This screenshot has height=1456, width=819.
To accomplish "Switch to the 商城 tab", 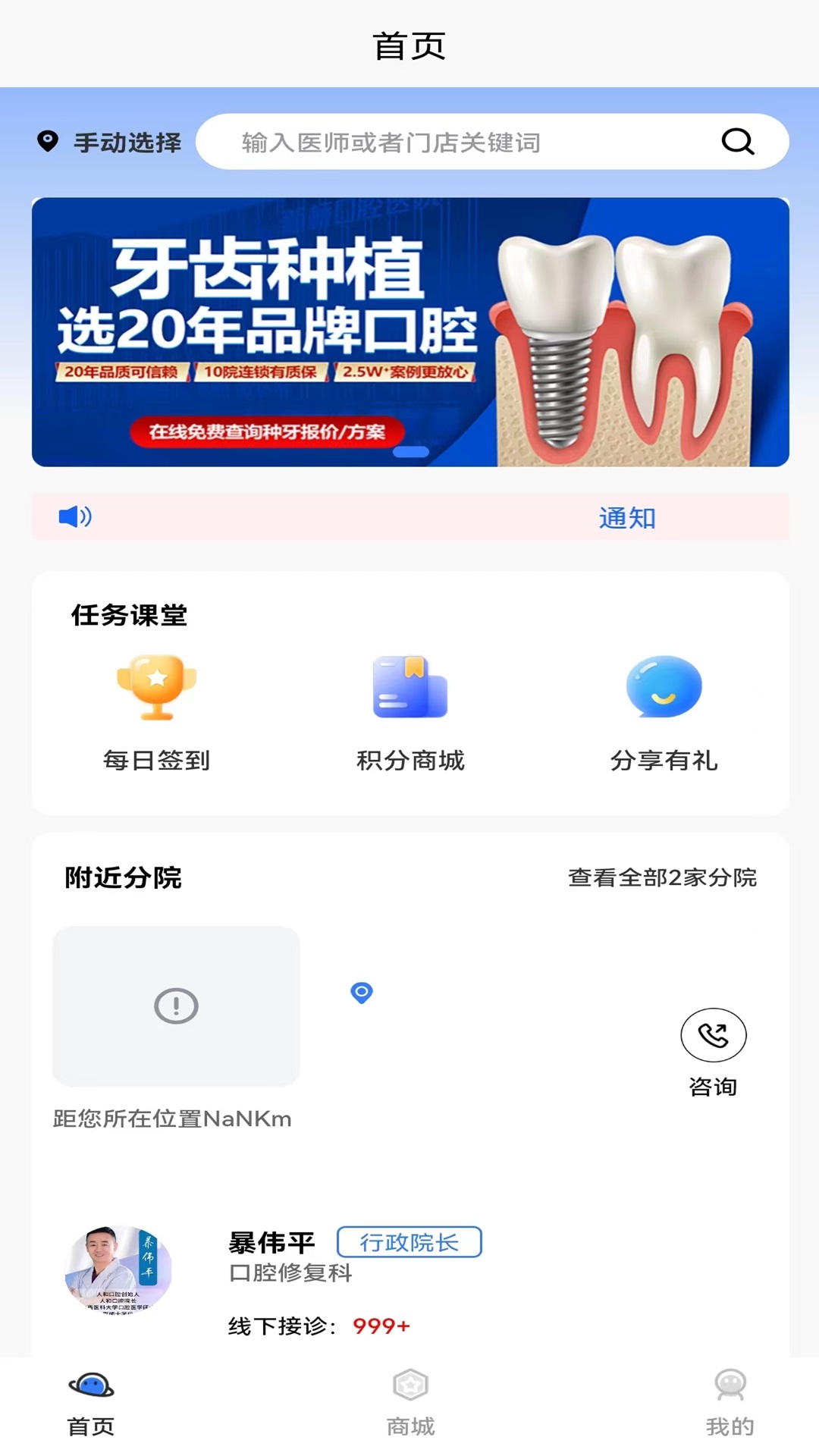I will [410, 1403].
